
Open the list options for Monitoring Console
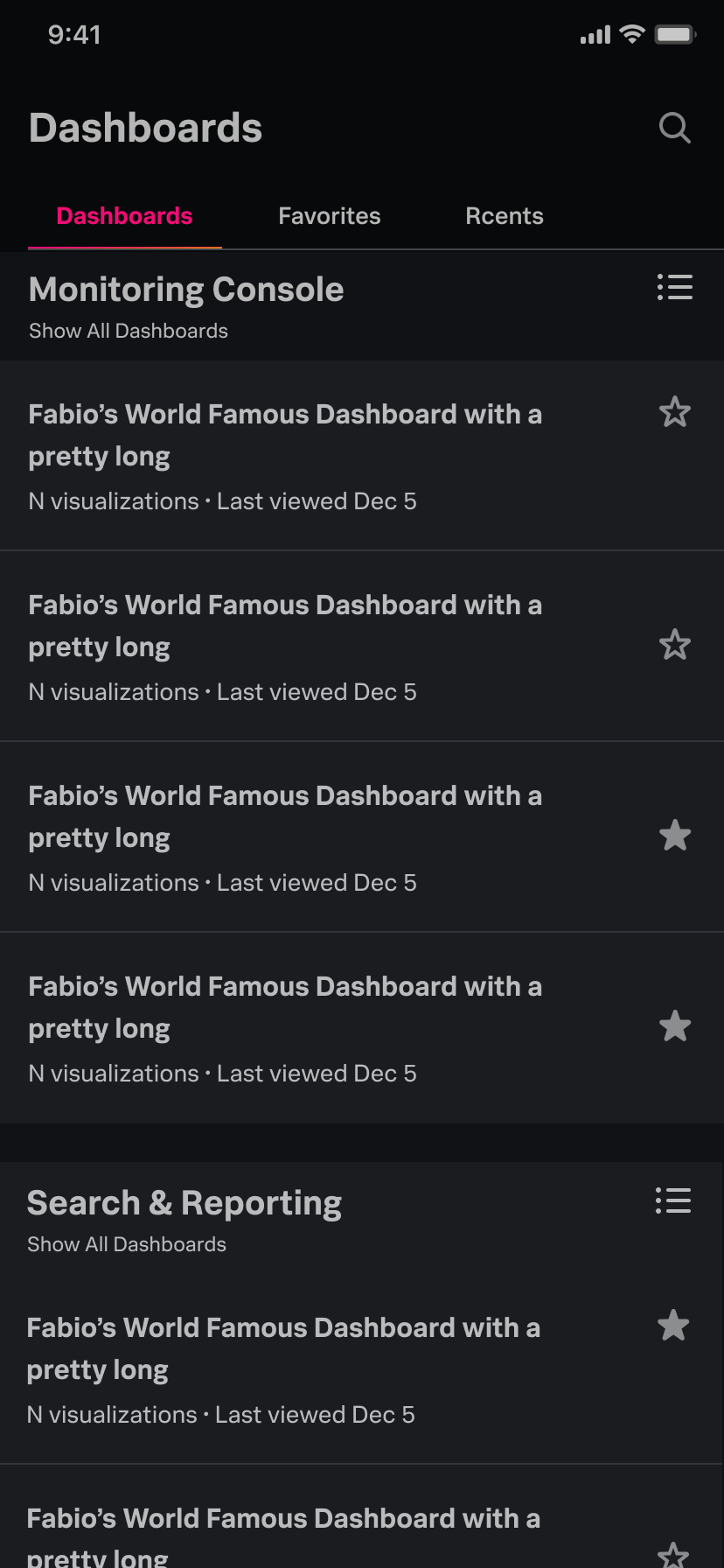[x=673, y=288]
